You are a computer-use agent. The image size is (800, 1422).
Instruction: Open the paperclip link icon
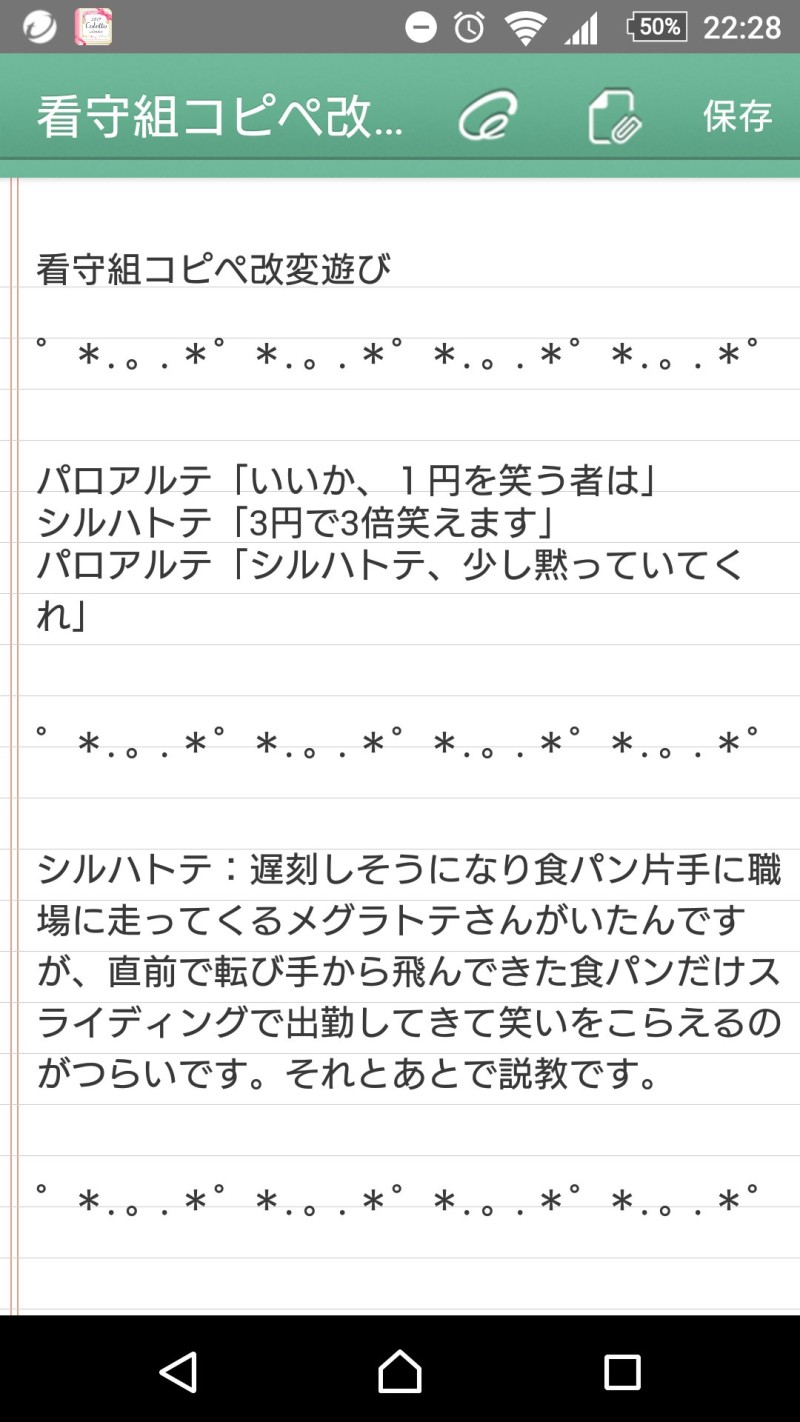[487, 117]
